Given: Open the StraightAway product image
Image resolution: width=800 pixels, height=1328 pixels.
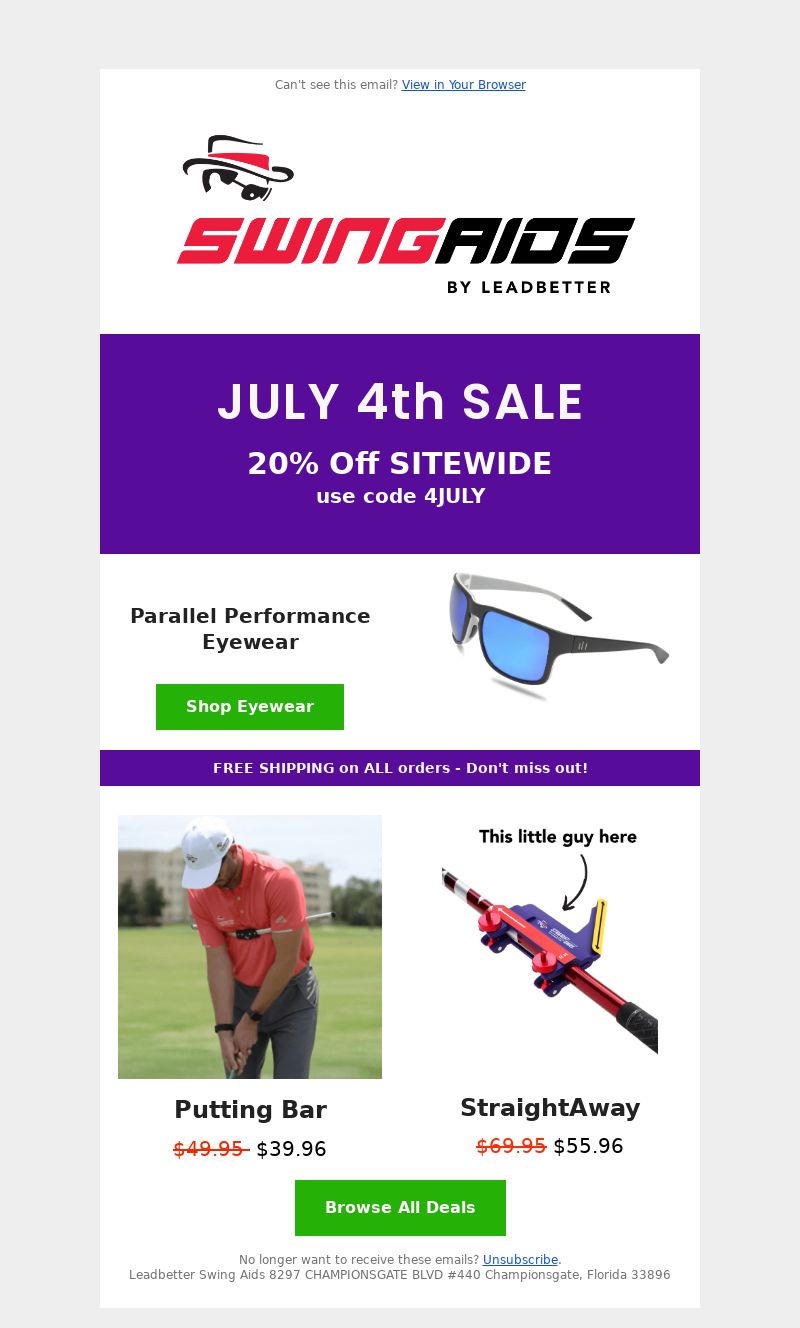Looking at the screenshot, I should point(550,940).
